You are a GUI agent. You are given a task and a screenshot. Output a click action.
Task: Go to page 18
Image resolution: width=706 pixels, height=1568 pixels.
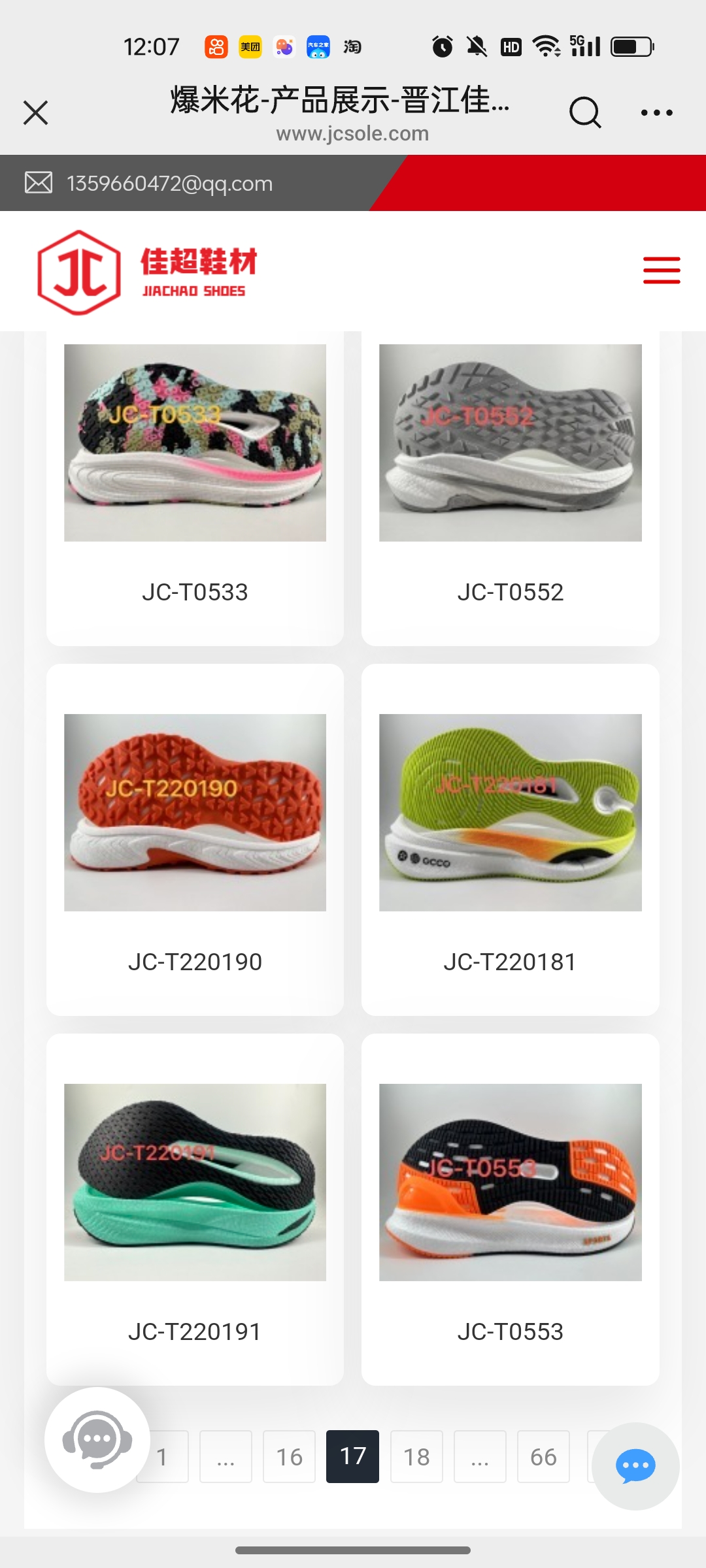416,1456
